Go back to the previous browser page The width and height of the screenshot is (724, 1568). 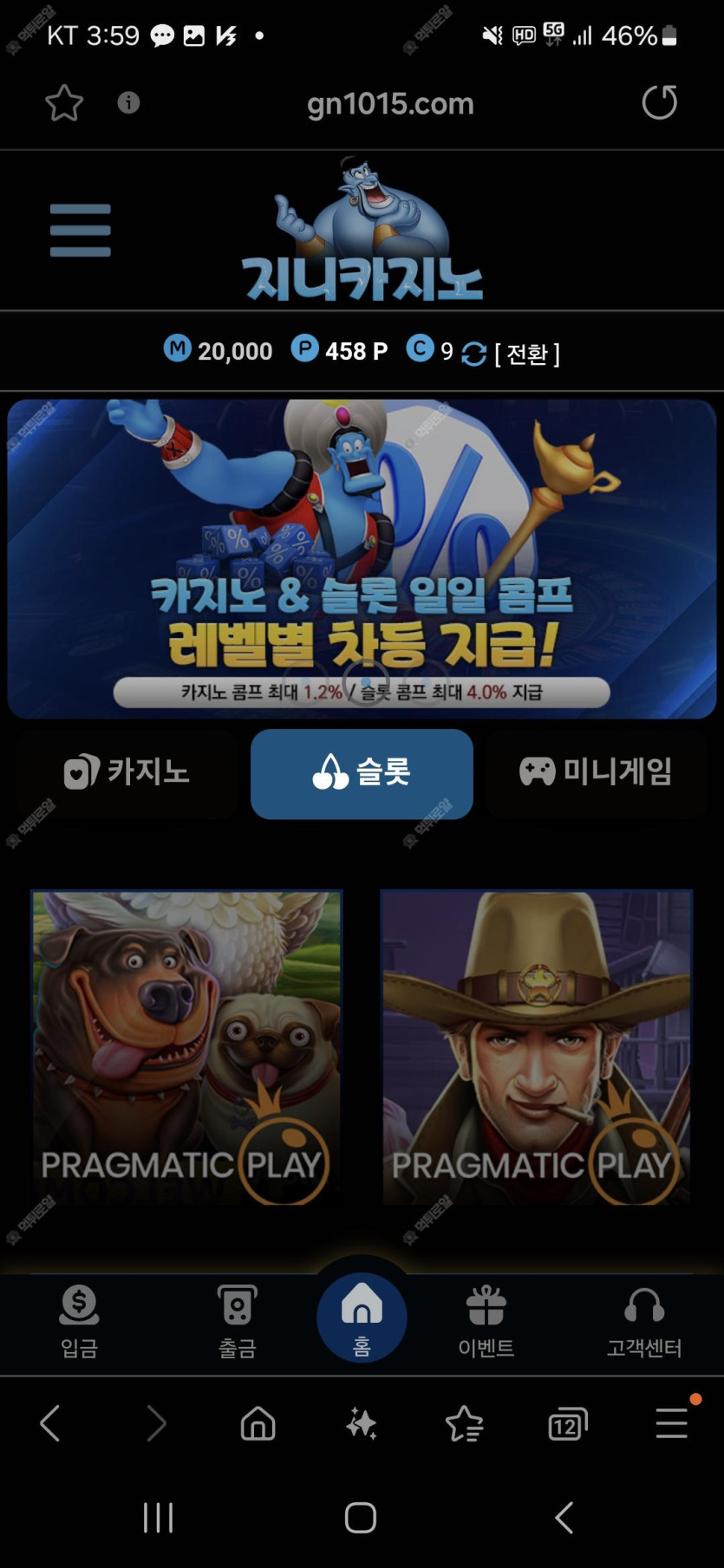[50, 1423]
